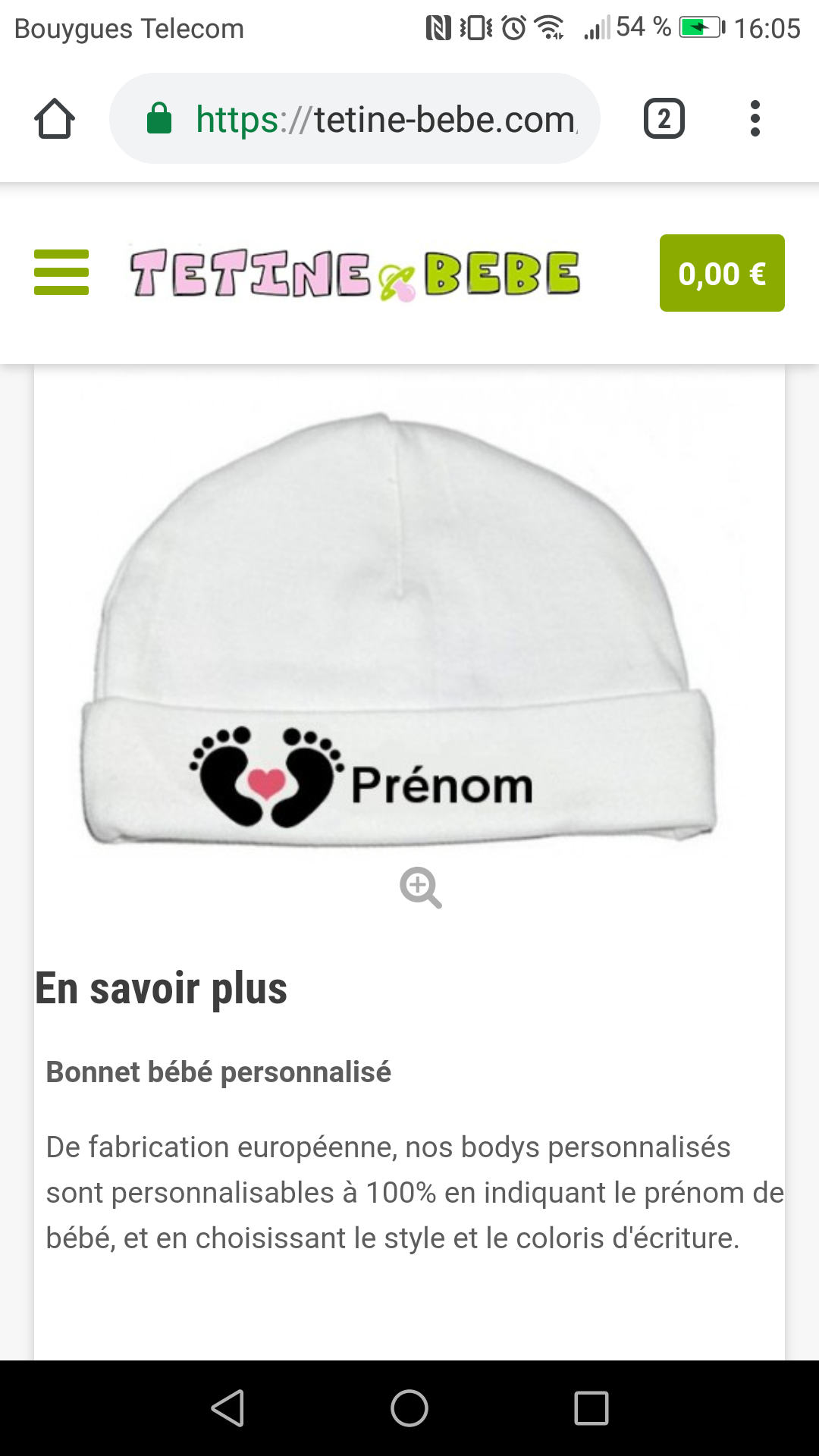This screenshot has height=1456, width=819.
Task: Enlarge the bonnet image with the magnifier
Action: tap(420, 887)
